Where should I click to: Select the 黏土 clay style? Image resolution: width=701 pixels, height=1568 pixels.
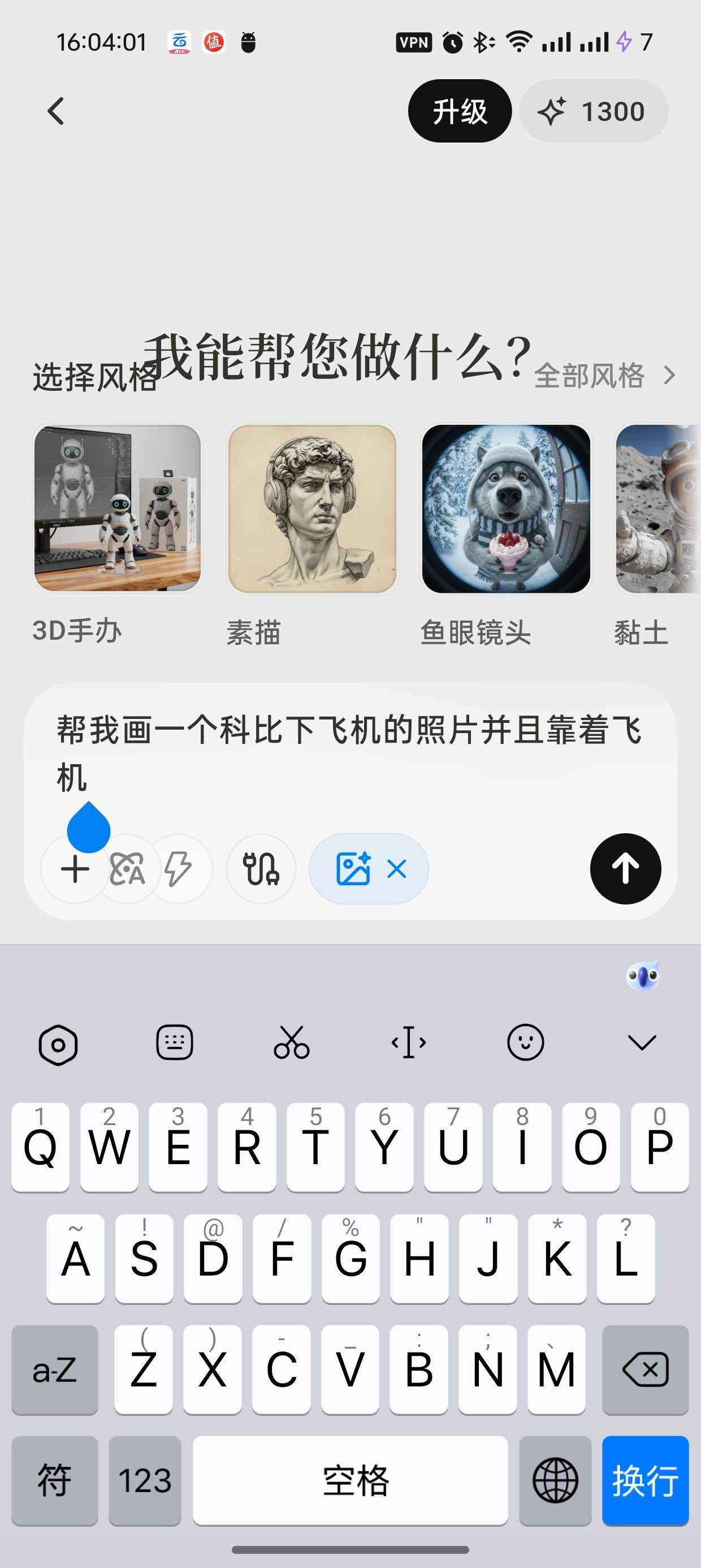(x=658, y=509)
